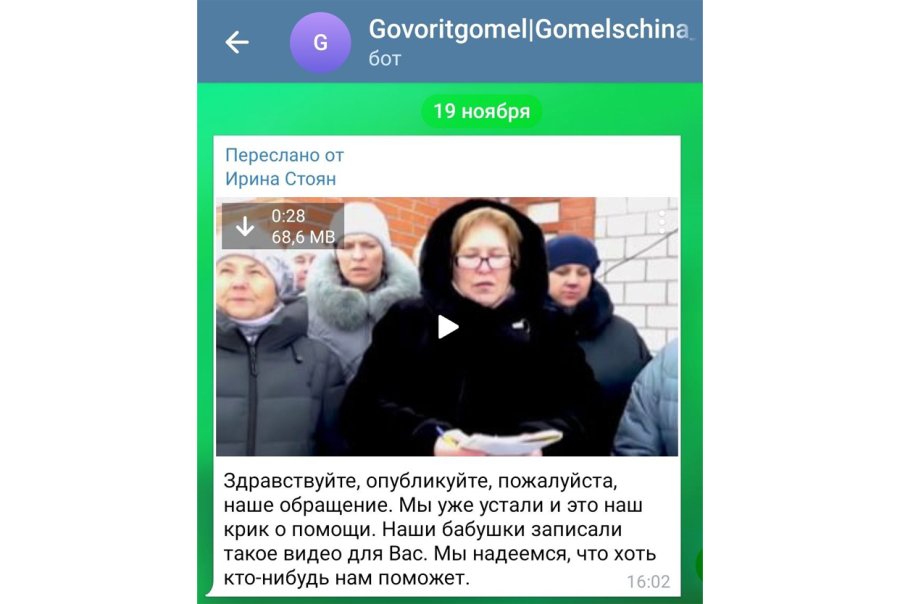900x604 pixels.
Task: Play the forwarded video
Action: 447,326
